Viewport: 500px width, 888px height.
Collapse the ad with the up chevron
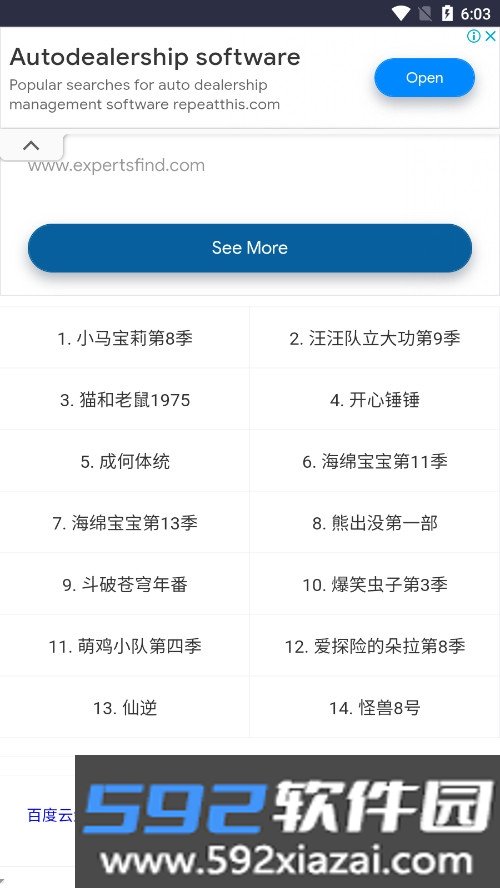tap(31, 146)
